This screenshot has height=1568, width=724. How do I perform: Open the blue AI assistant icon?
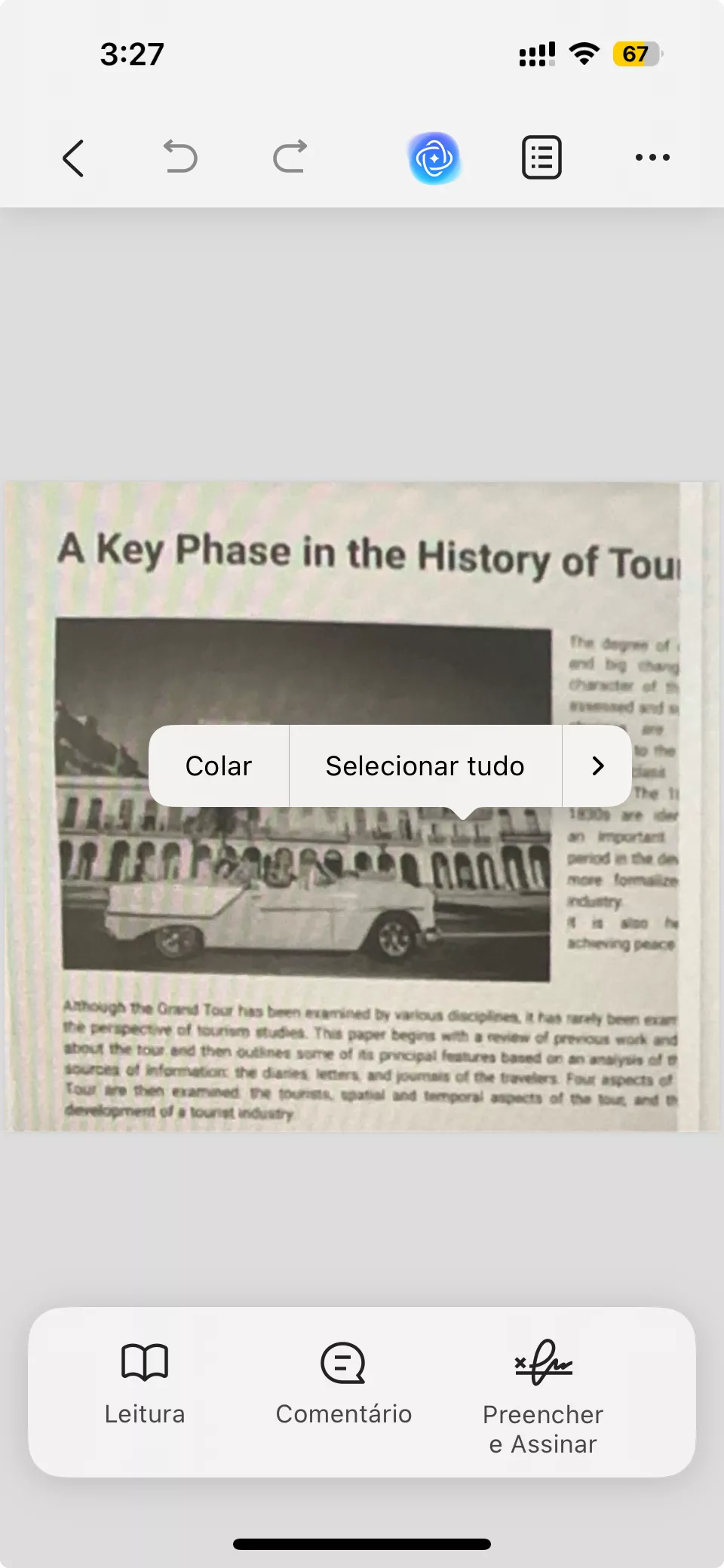[434, 158]
